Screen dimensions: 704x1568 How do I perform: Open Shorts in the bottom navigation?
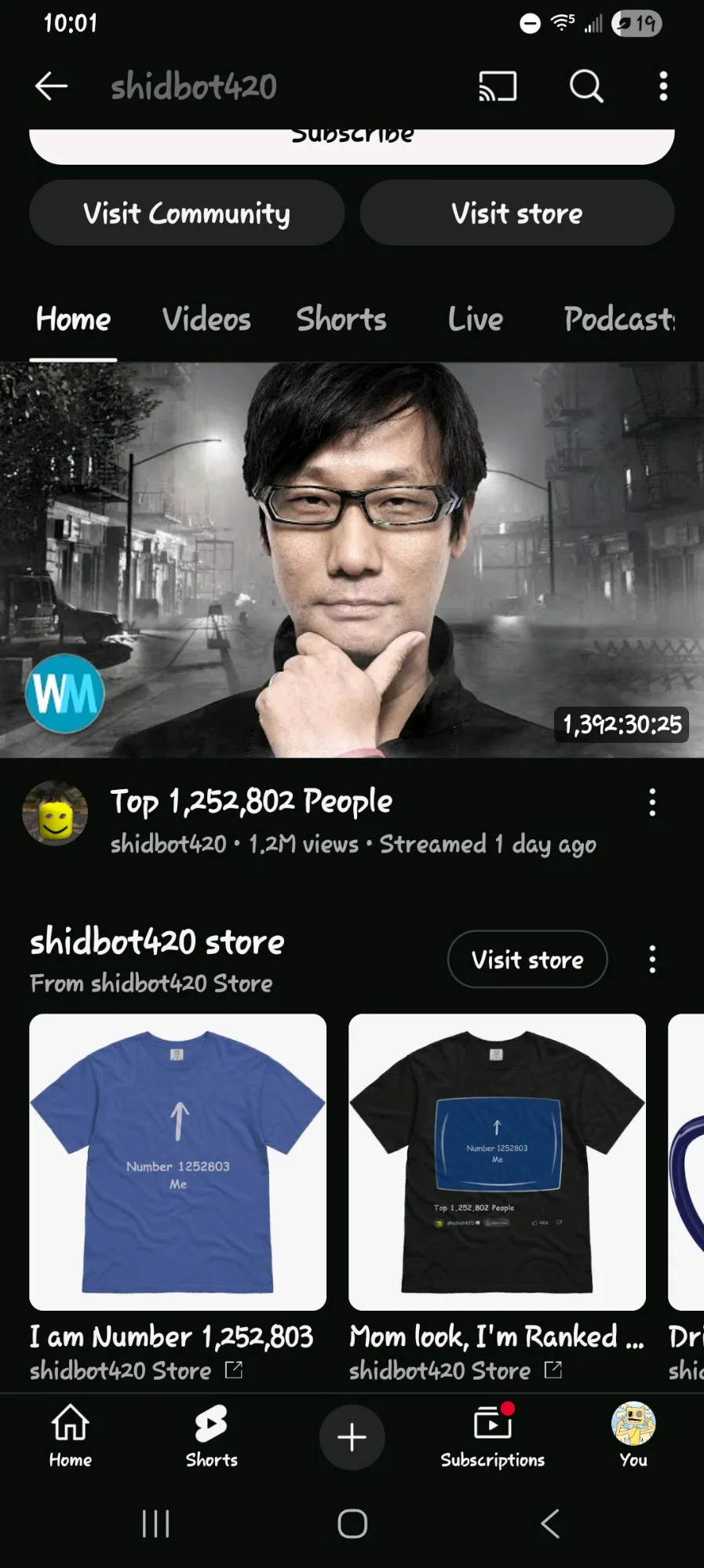point(211,1435)
